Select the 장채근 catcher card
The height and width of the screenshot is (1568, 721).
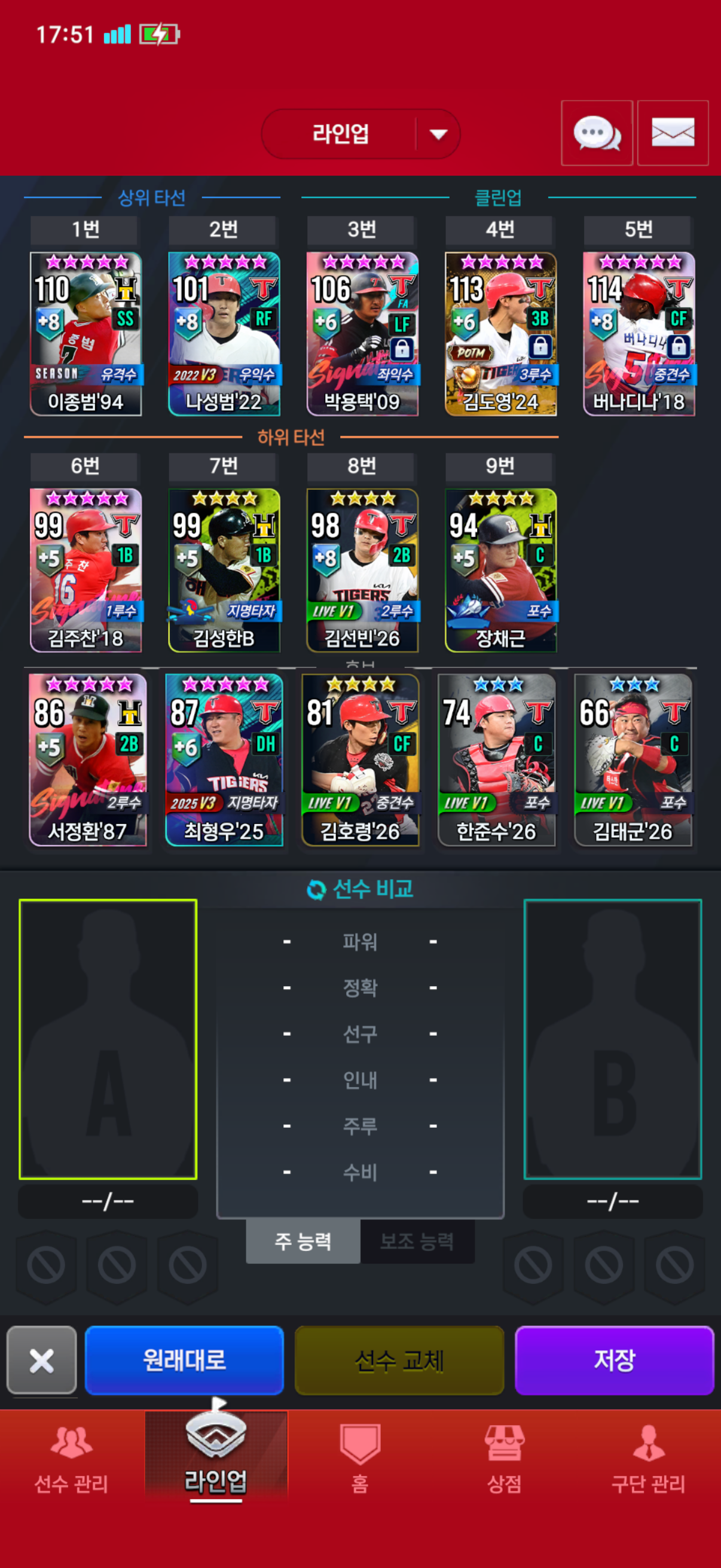click(501, 571)
